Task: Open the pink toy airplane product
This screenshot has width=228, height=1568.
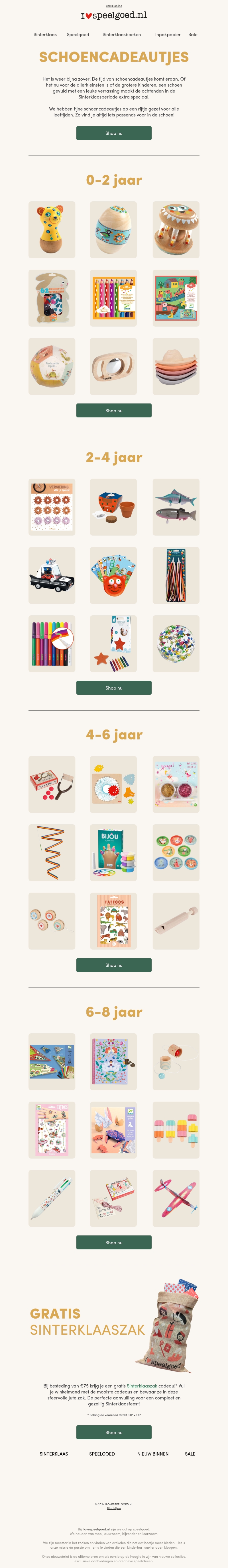Action: pos(176,1198)
